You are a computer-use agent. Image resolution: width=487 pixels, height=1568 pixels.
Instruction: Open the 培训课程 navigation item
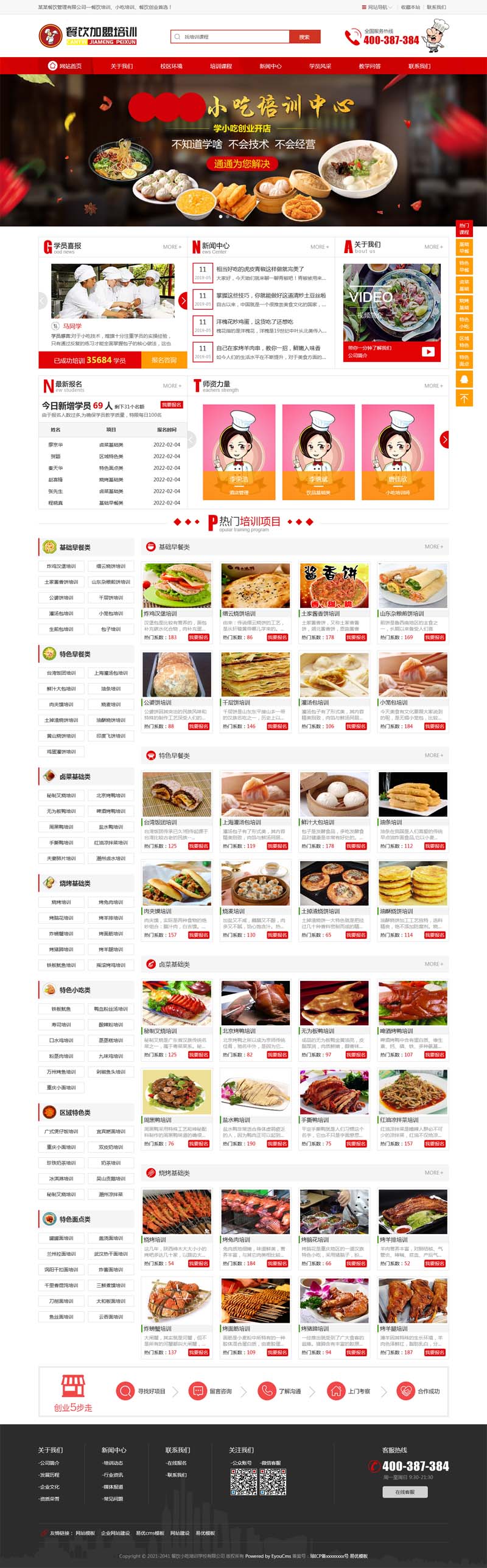point(221,66)
